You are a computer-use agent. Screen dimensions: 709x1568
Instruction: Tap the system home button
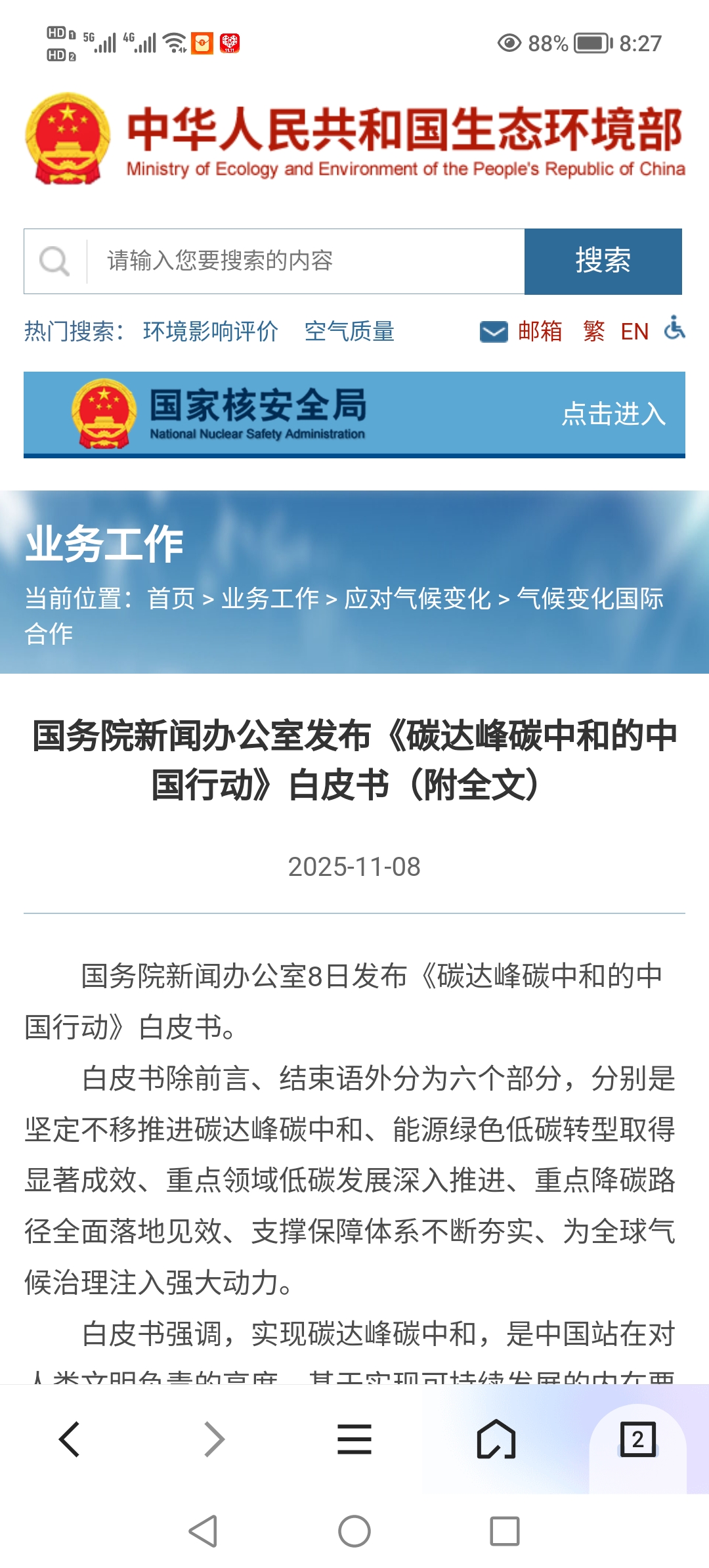point(354,1531)
